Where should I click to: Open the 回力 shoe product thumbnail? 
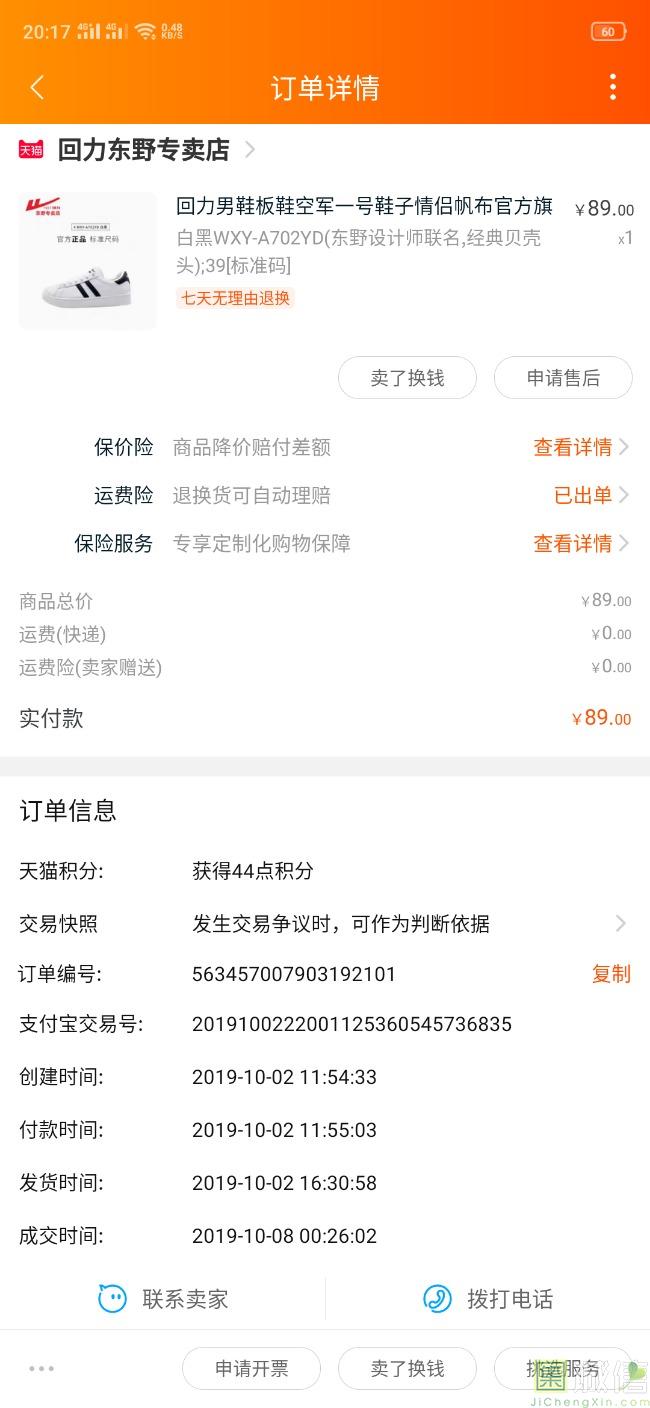point(88,260)
